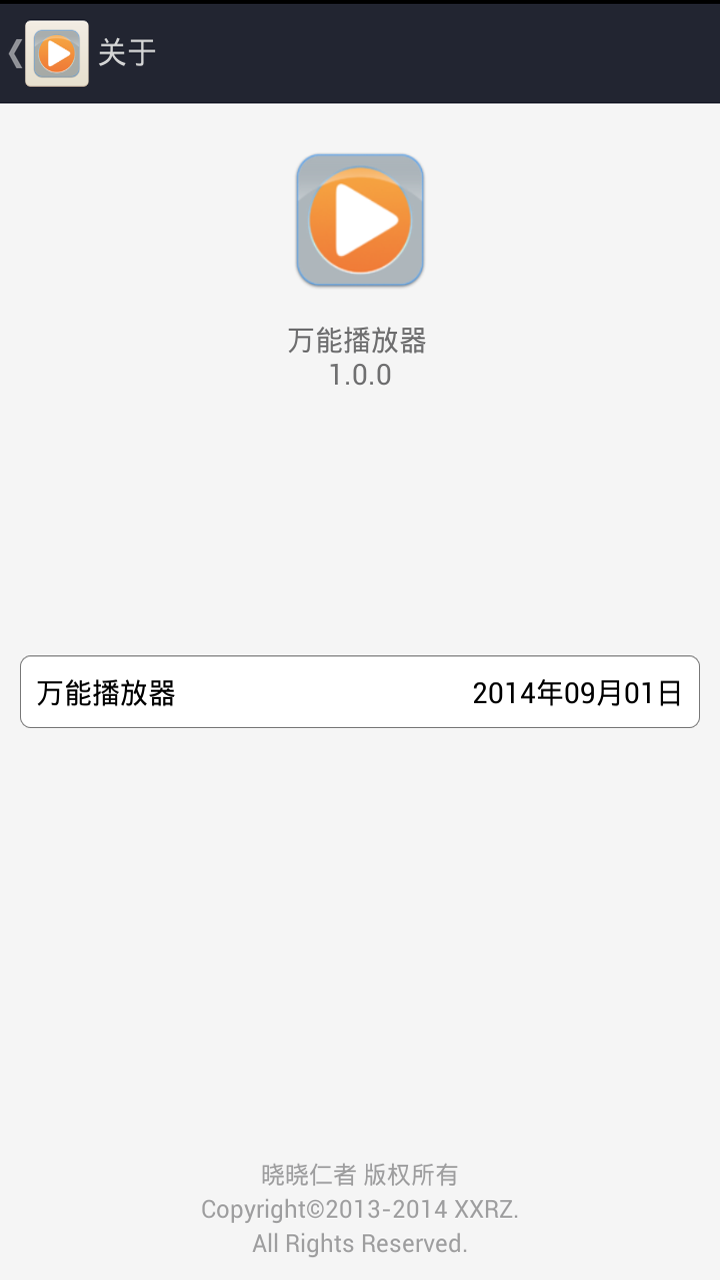
Task: Click the Copyright©2013-2014 XXRZ line
Action: (360, 1209)
